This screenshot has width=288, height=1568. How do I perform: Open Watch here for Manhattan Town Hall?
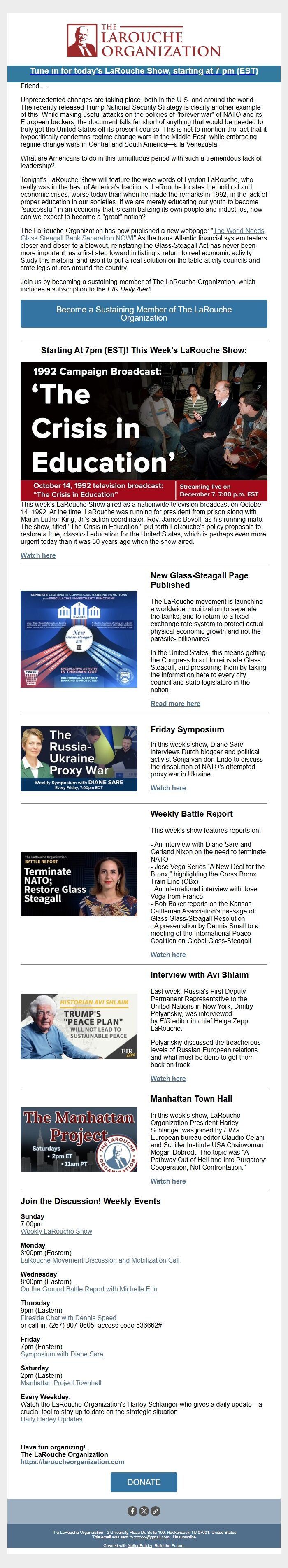click(168, 1181)
